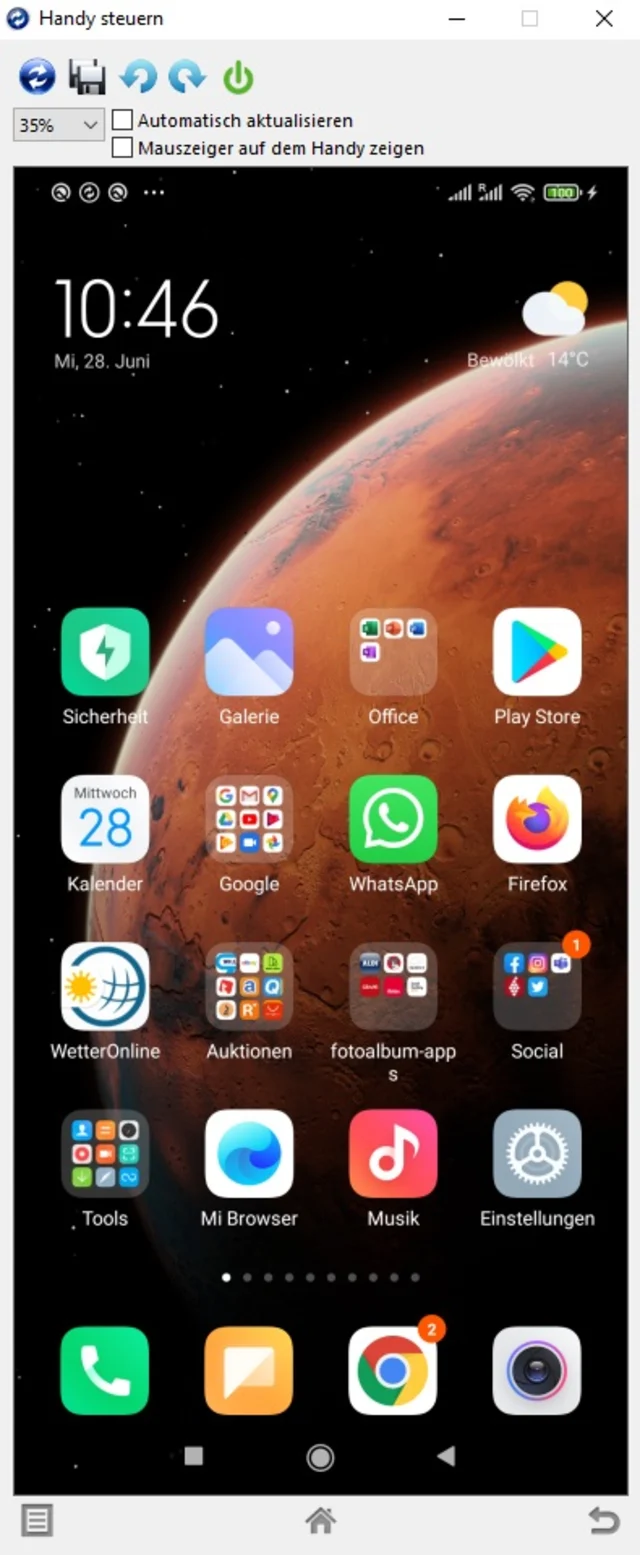
Task: Open WetterOnline app
Action: point(105,986)
